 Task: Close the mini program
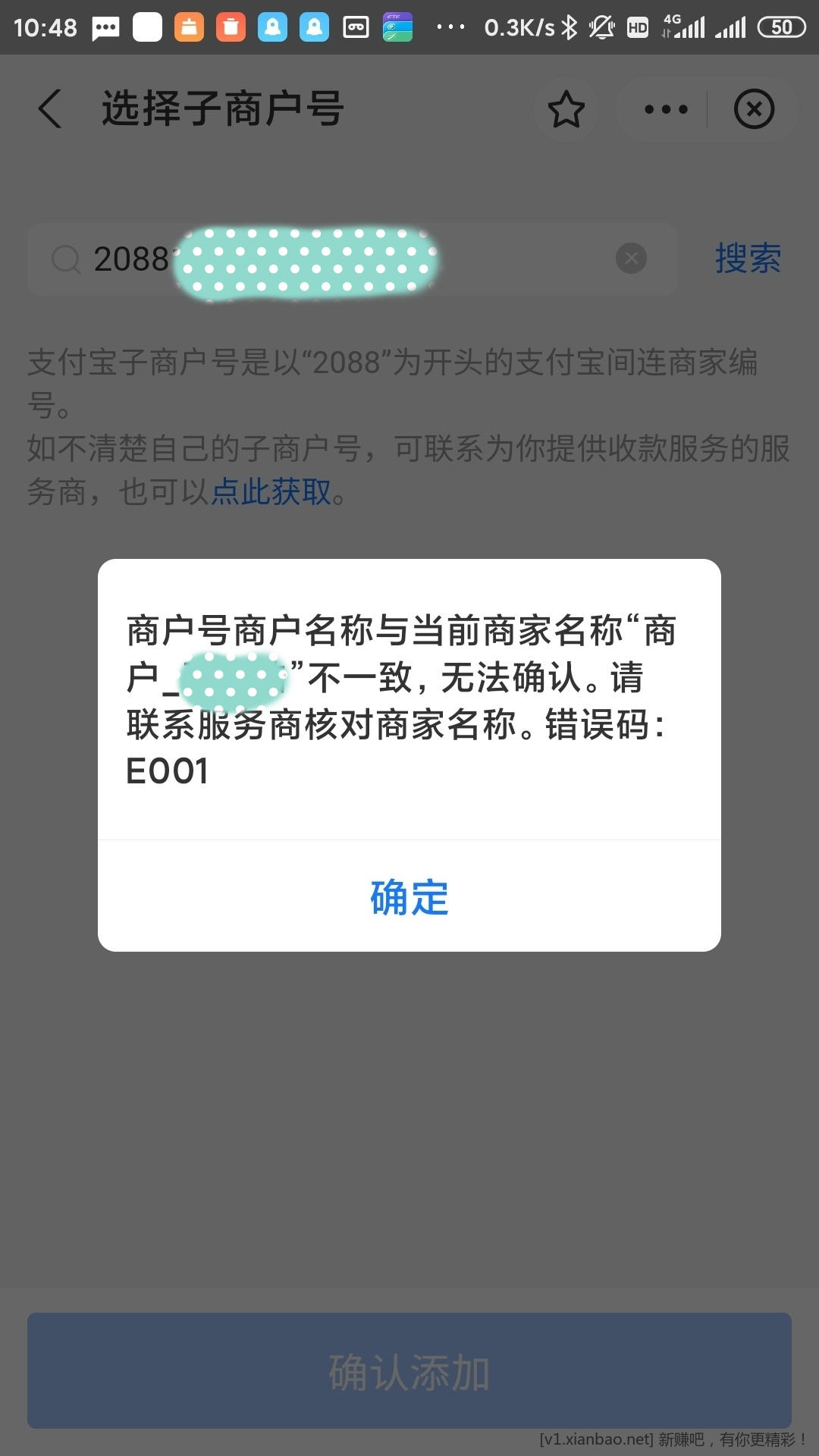click(x=754, y=109)
